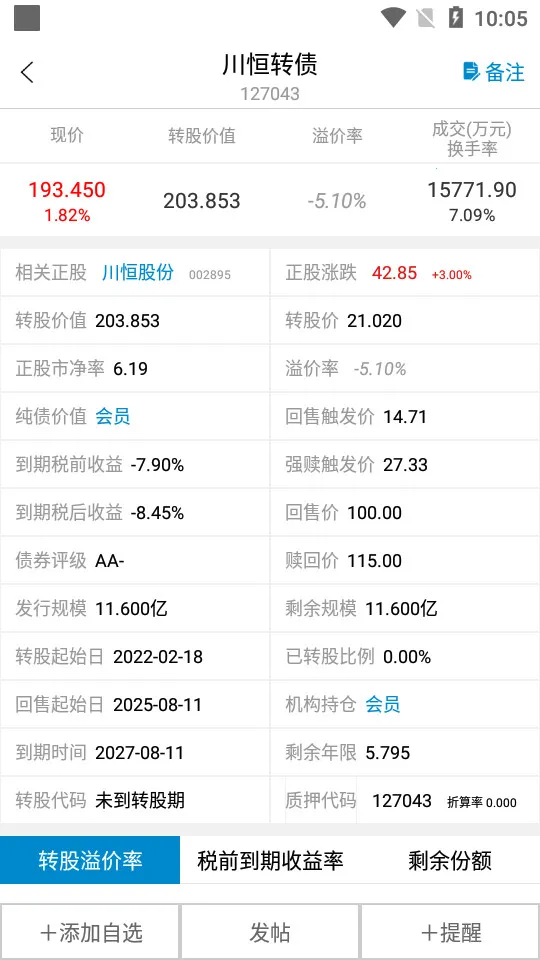Viewport: 540px width, 960px height.
Task: Go back using the top-left arrow
Action: (27, 72)
